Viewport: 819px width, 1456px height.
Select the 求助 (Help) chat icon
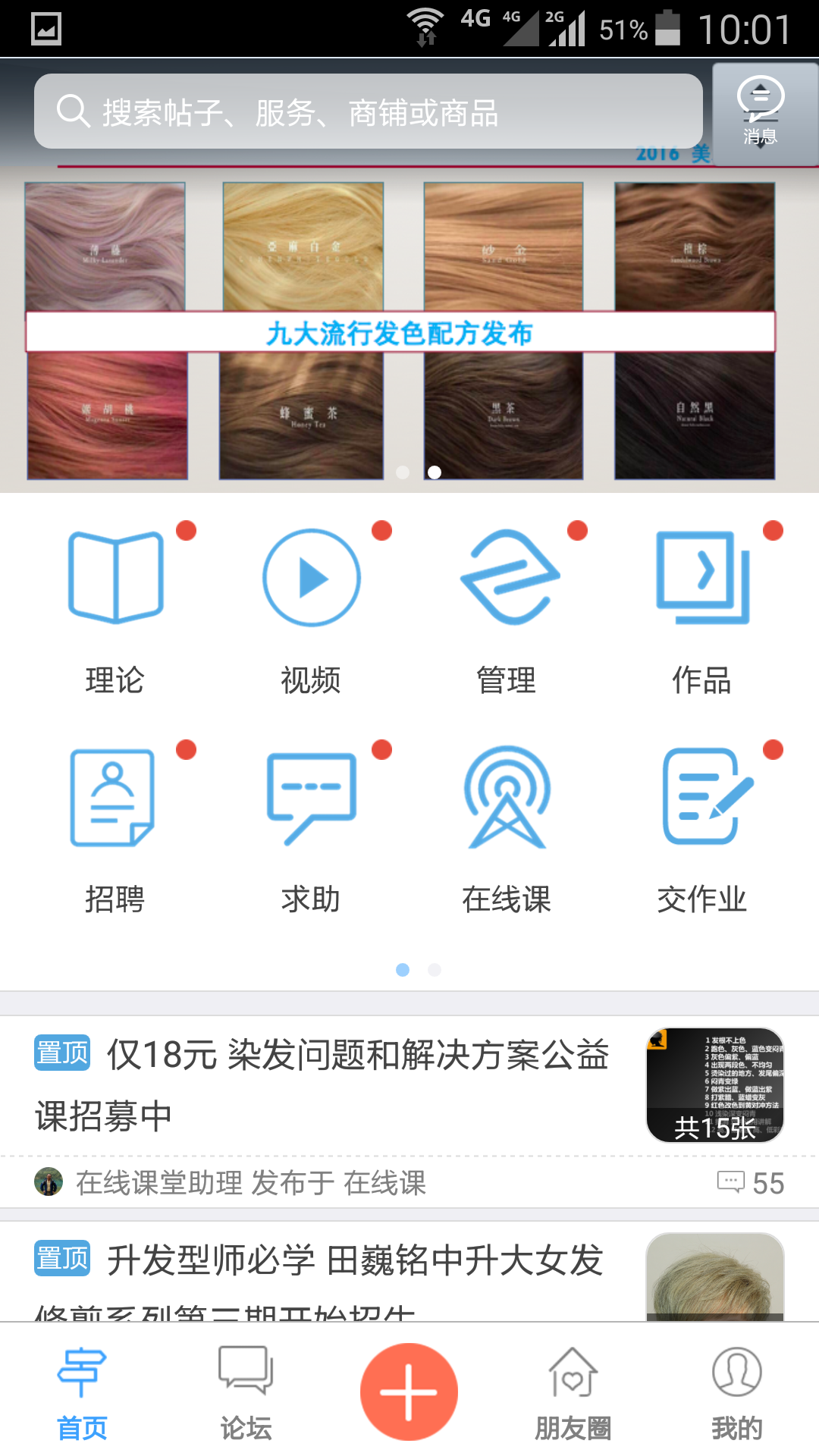[311, 796]
